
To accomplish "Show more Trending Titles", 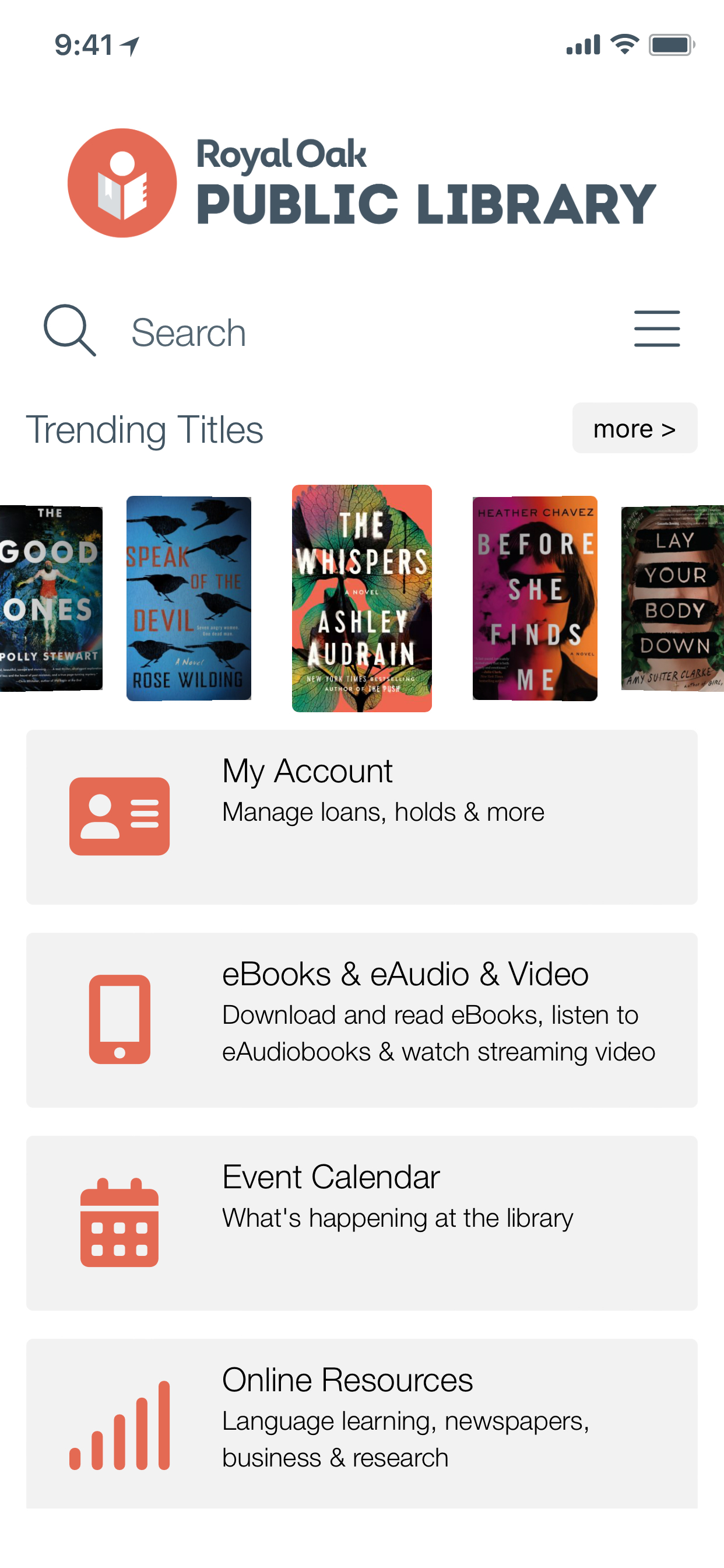I will point(634,429).
